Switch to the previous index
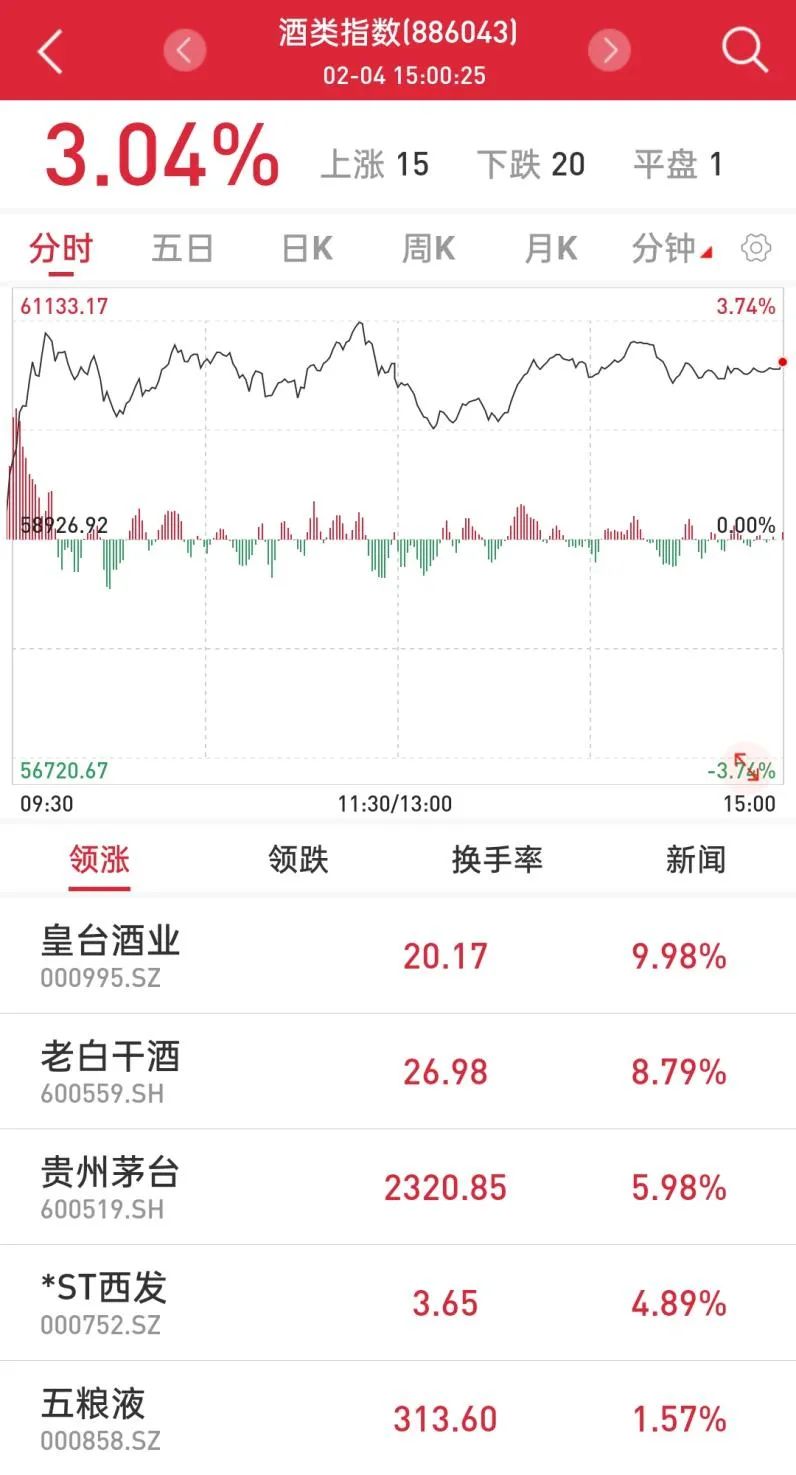Image resolution: width=796 pixels, height=1475 pixels. (x=184, y=49)
